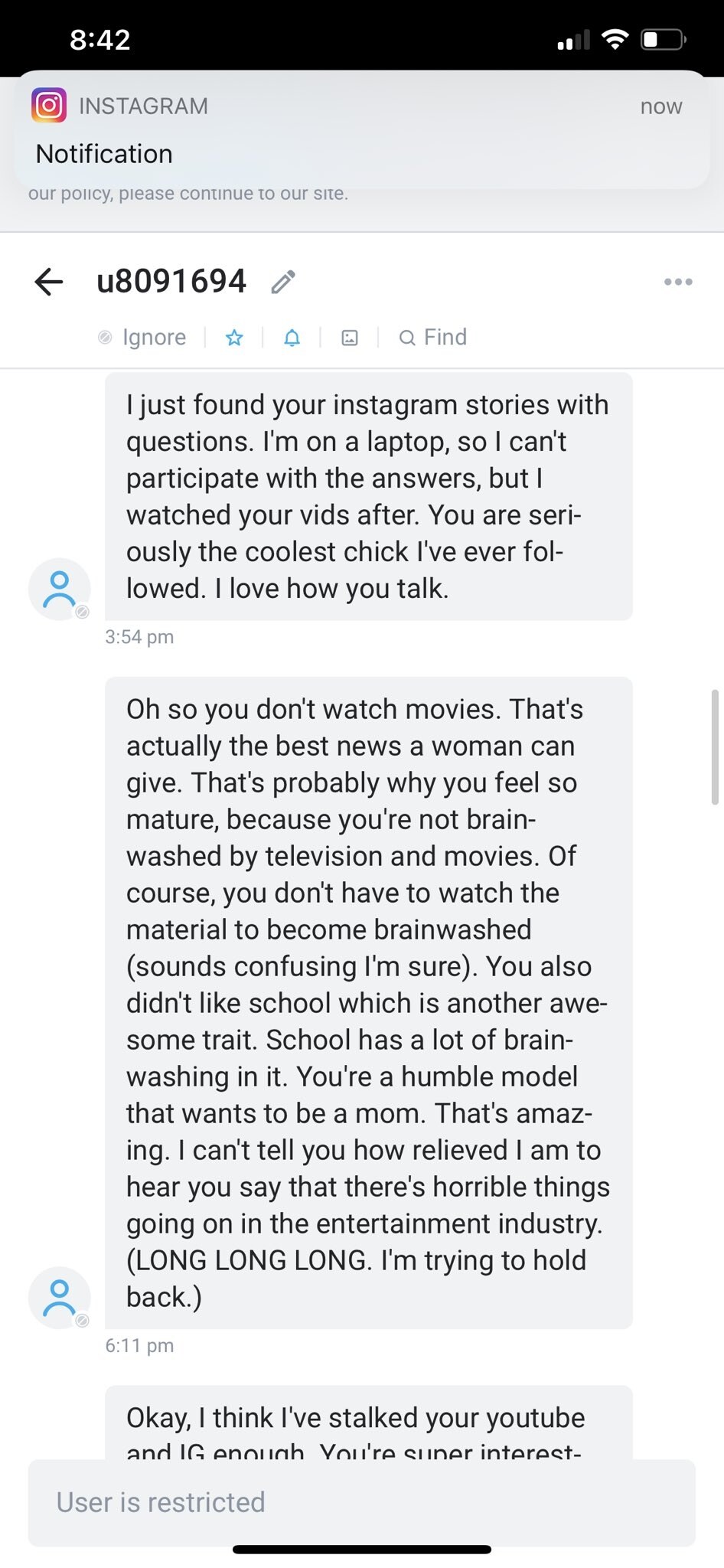Image resolution: width=724 pixels, height=1568 pixels.
Task: Tap Ignore for this user
Action: pos(143,338)
